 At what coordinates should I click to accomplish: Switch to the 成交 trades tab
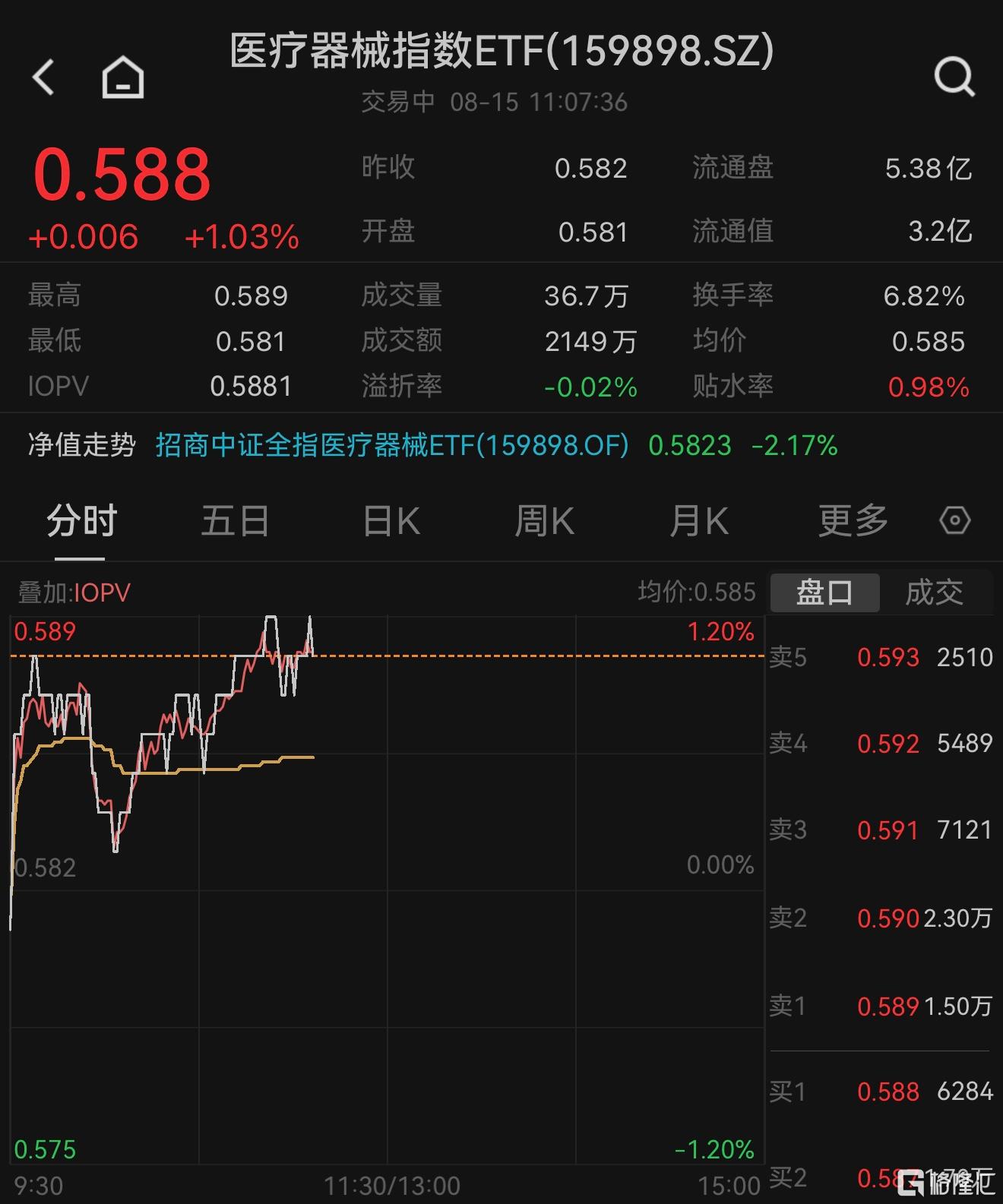click(x=934, y=593)
